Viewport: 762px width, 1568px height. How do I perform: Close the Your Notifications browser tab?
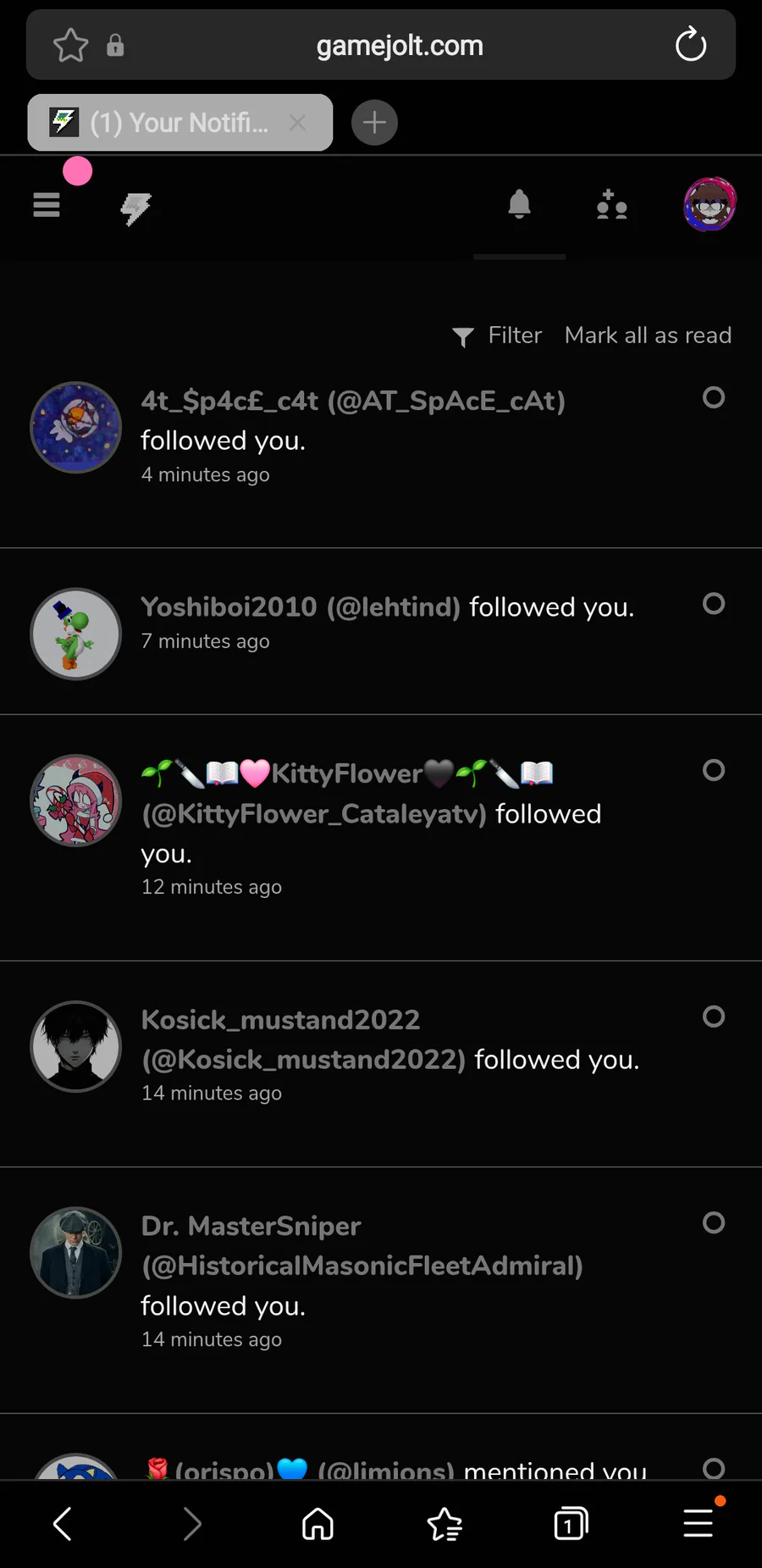click(x=297, y=123)
